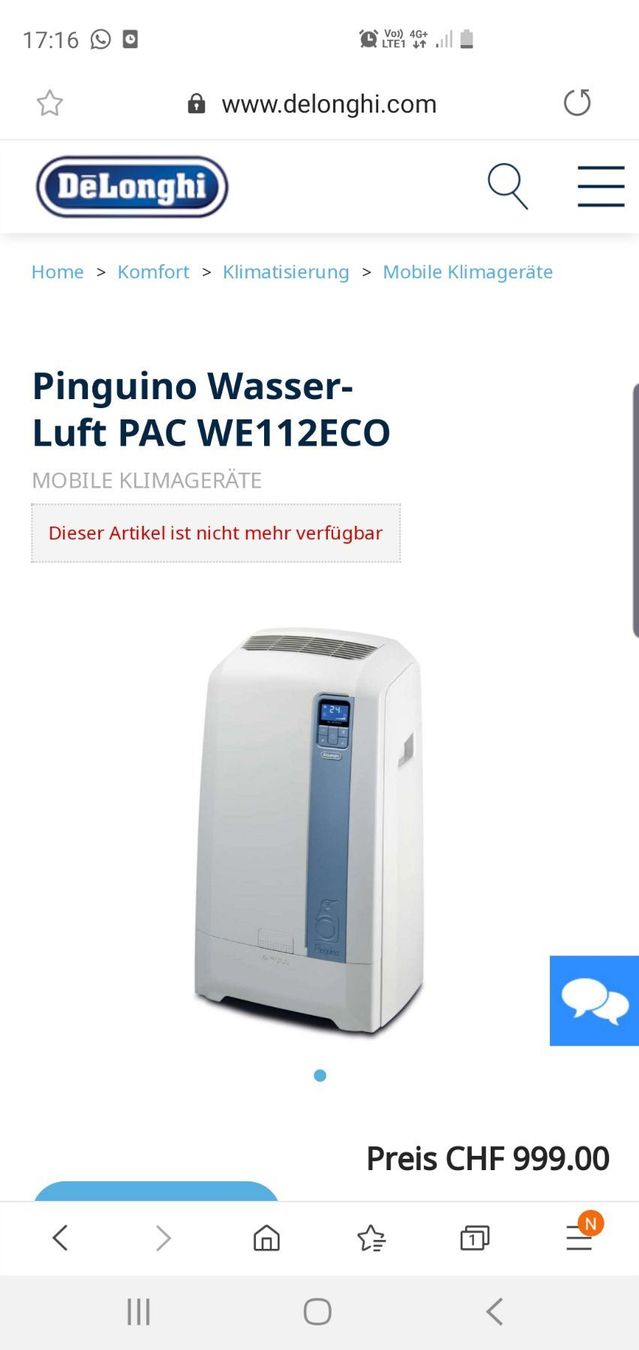Go back in the browser toolbar
The height and width of the screenshot is (1350, 639).
pyautogui.click(x=60, y=1238)
